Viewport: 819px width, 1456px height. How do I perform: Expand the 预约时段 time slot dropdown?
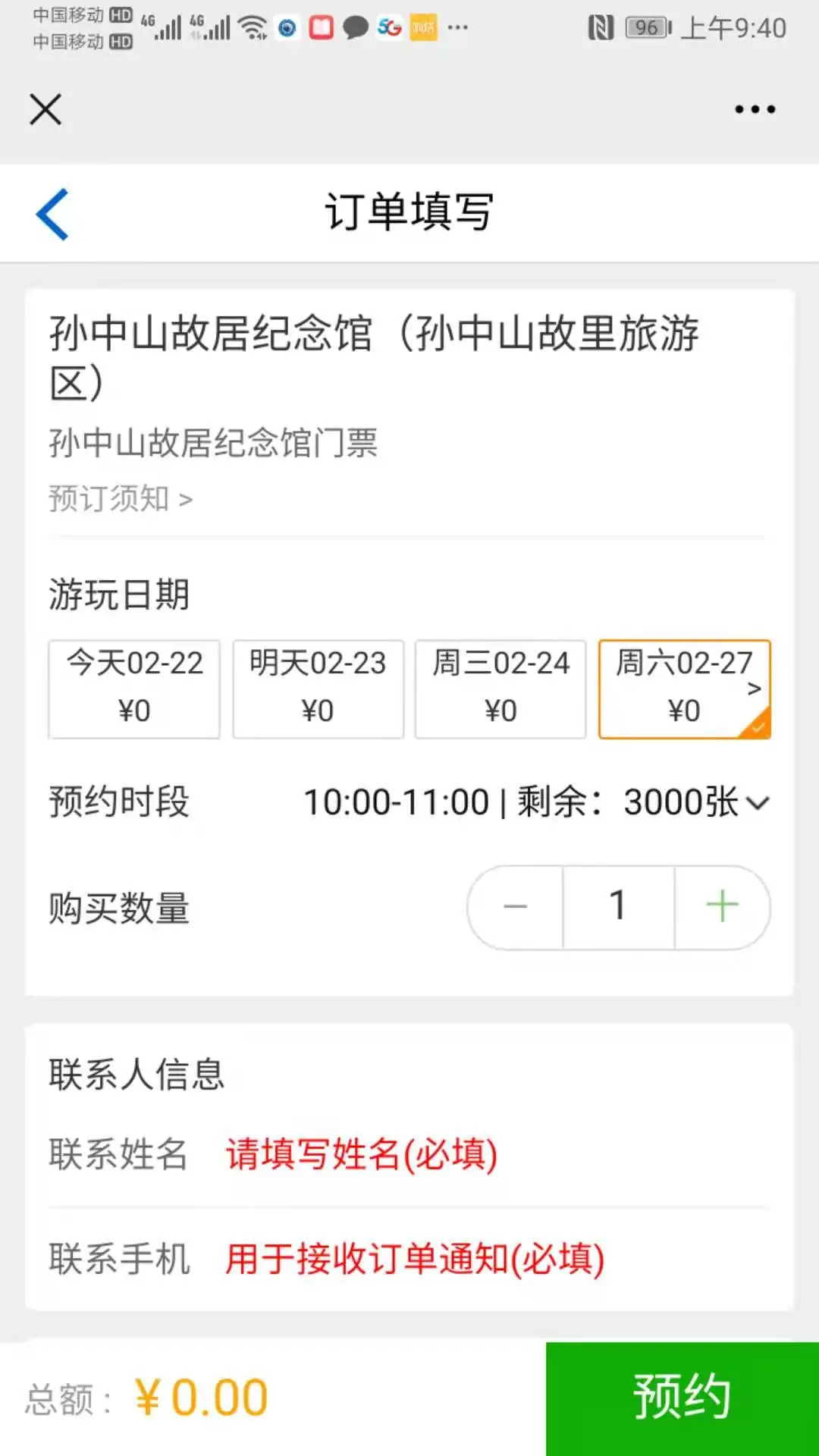[537, 802]
